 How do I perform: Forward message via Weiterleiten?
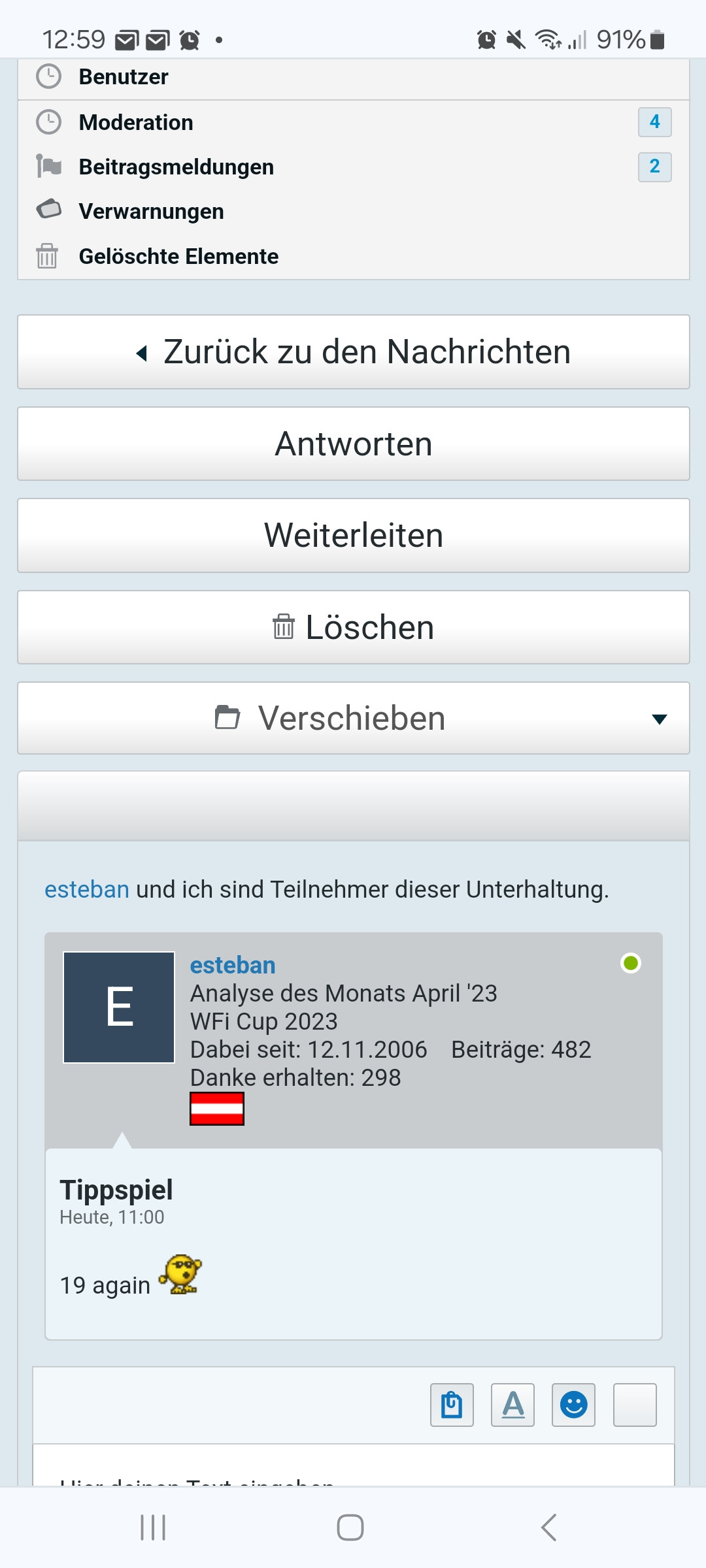pyautogui.click(x=353, y=536)
